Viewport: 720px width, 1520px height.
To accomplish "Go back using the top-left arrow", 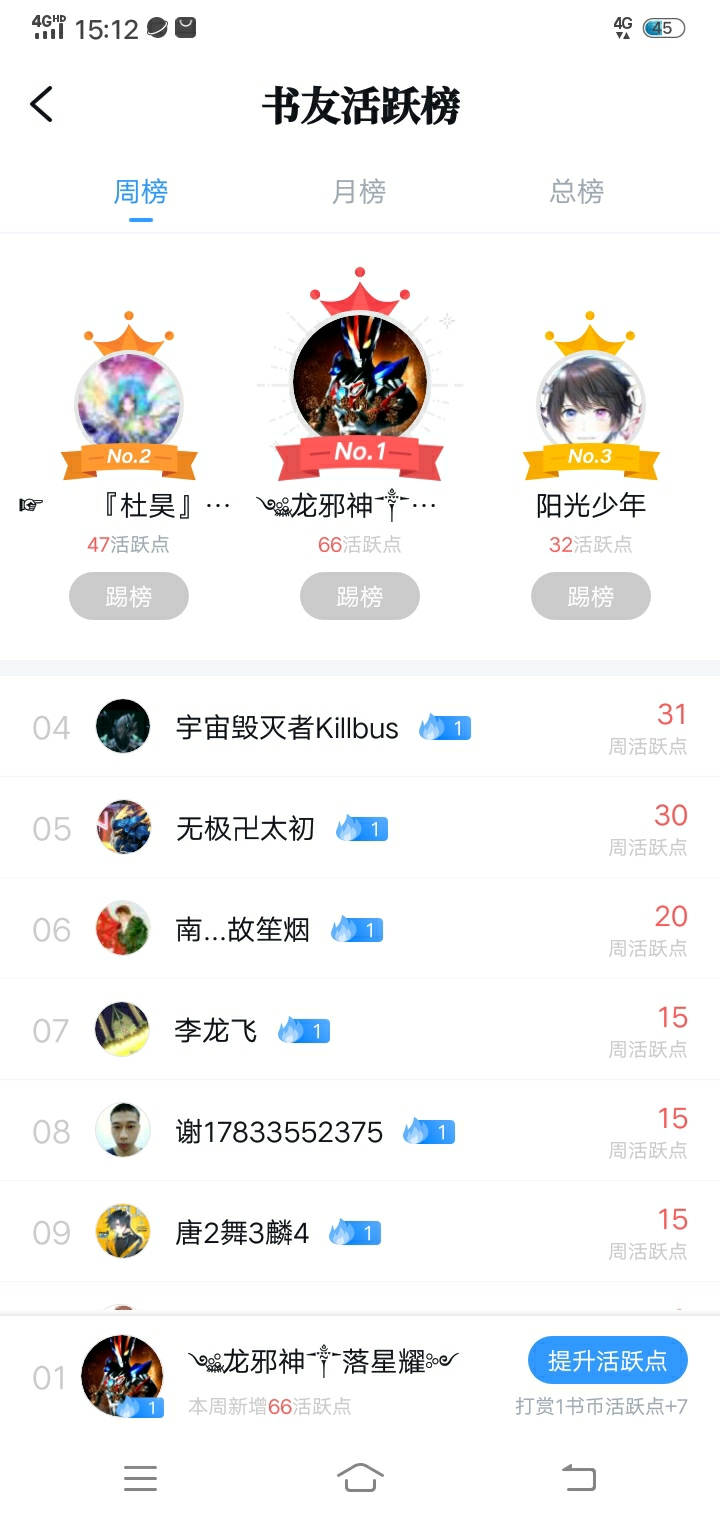I will click(41, 104).
